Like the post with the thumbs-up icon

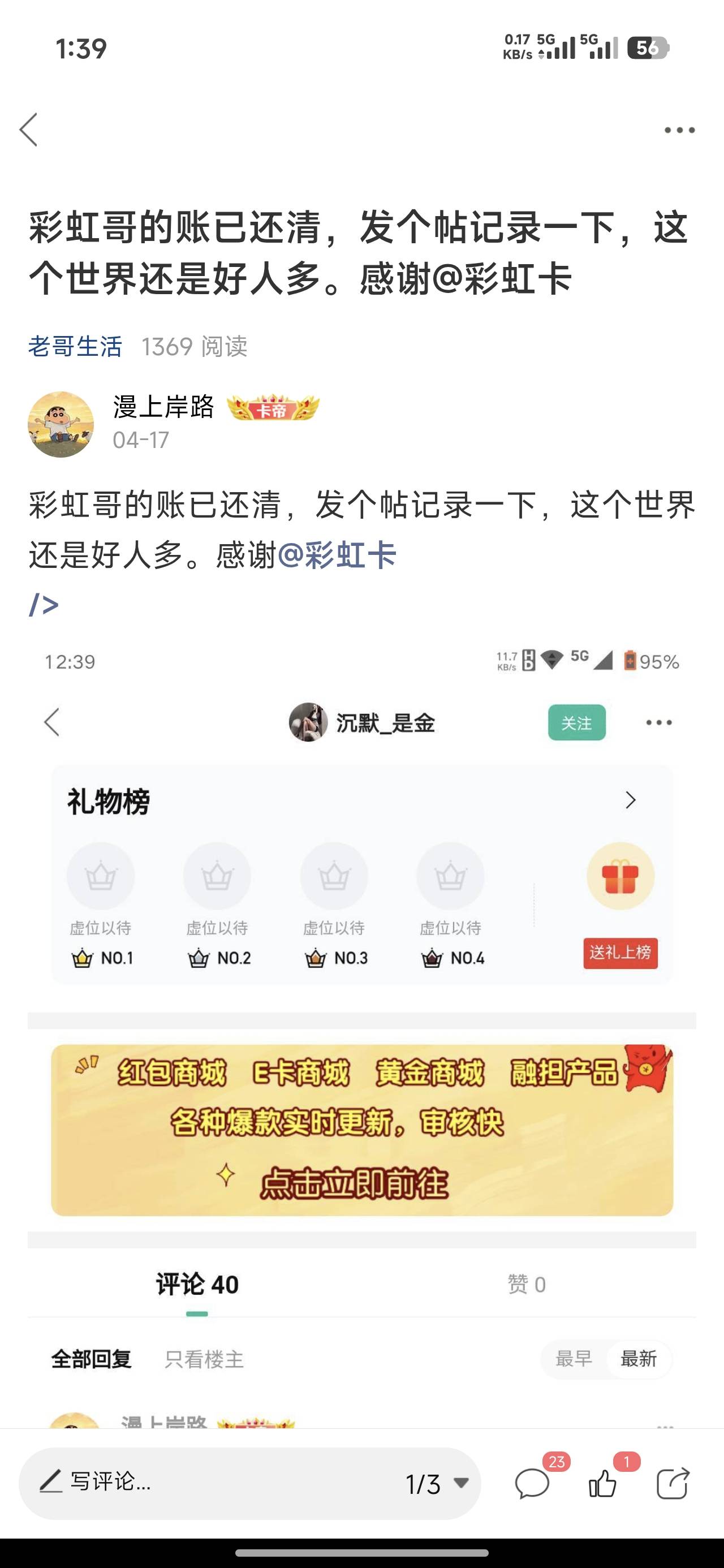tap(603, 1483)
